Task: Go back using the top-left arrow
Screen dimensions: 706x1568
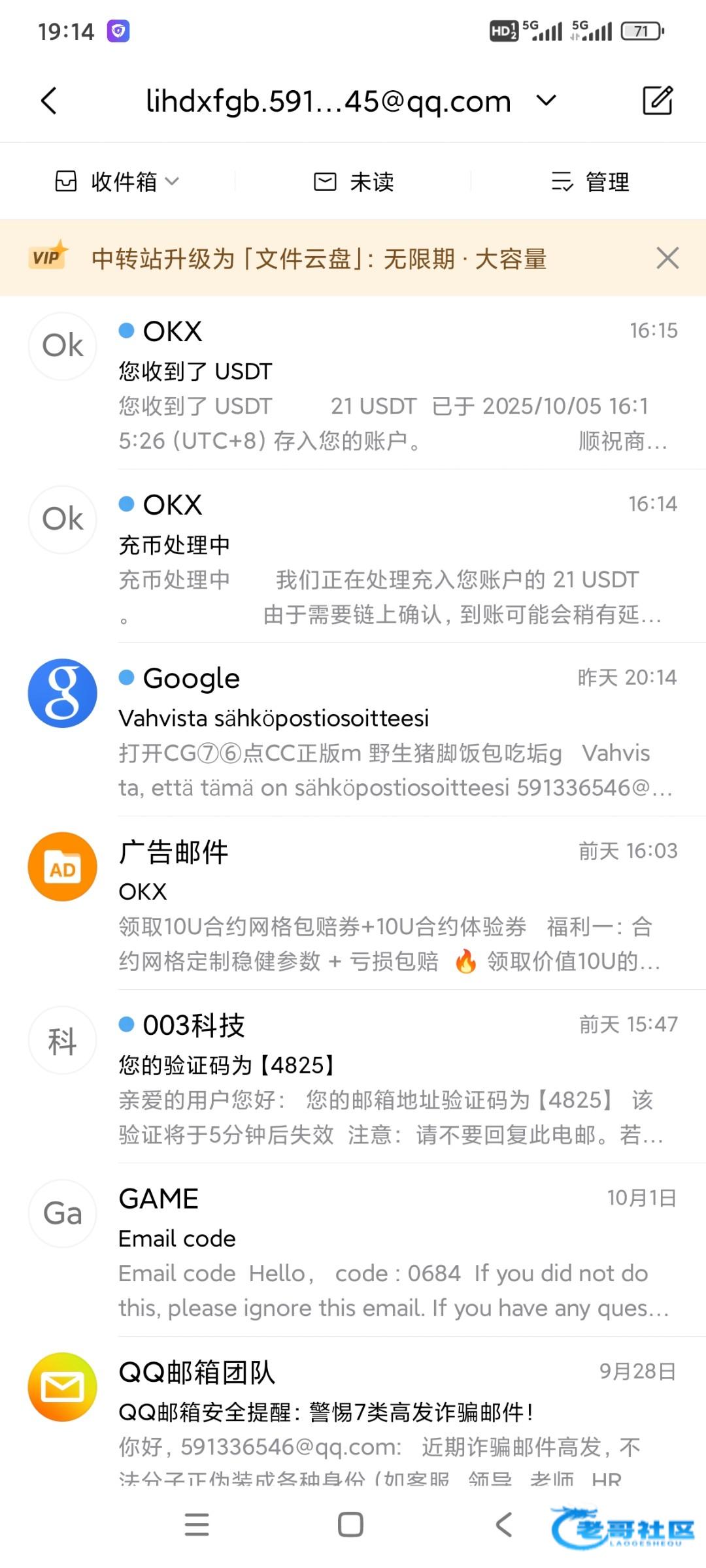Action: click(x=49, y=101)
